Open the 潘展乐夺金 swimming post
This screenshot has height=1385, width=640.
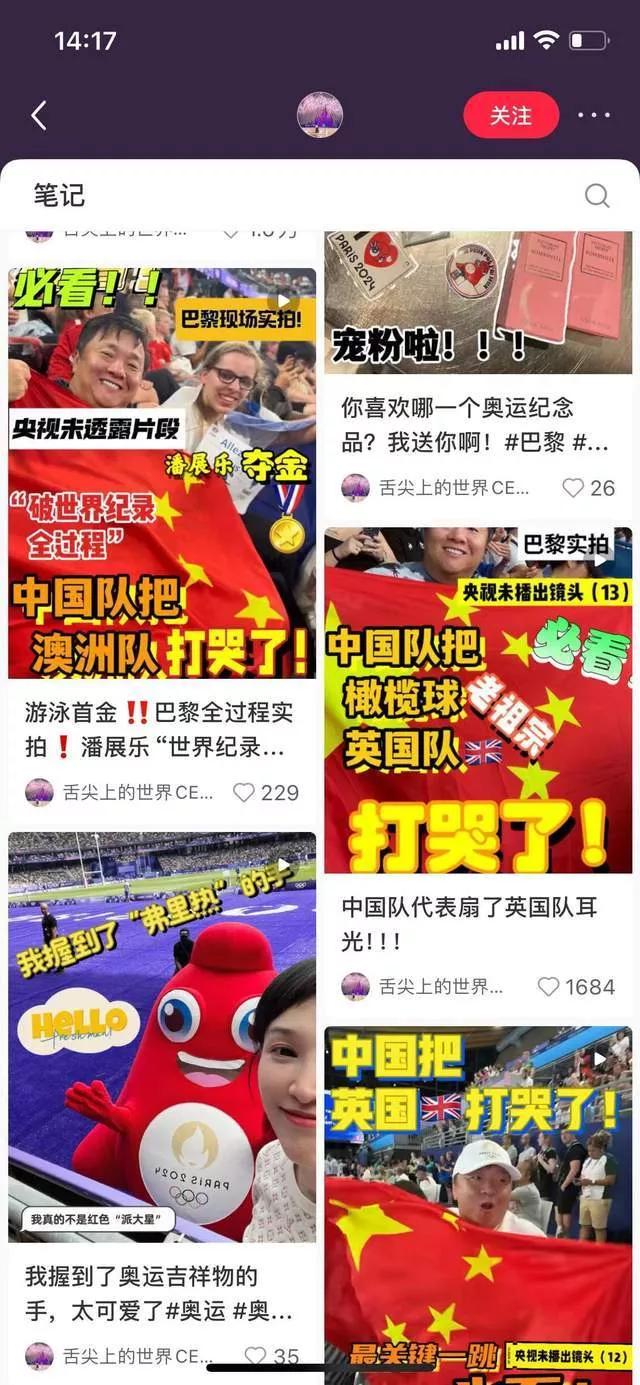click(x=162, y=473)
